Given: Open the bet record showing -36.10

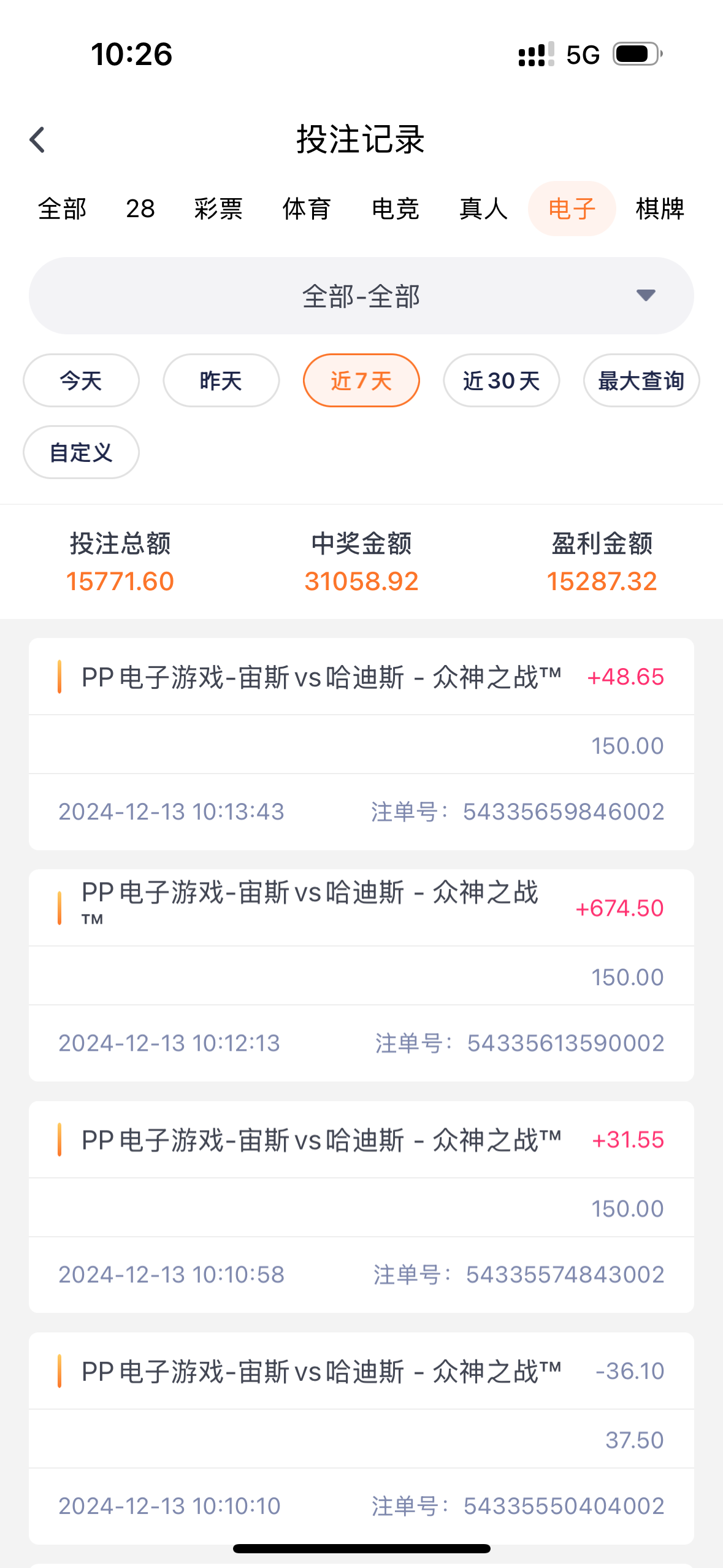Looking at the screenshot, I should click(361, 1438).
